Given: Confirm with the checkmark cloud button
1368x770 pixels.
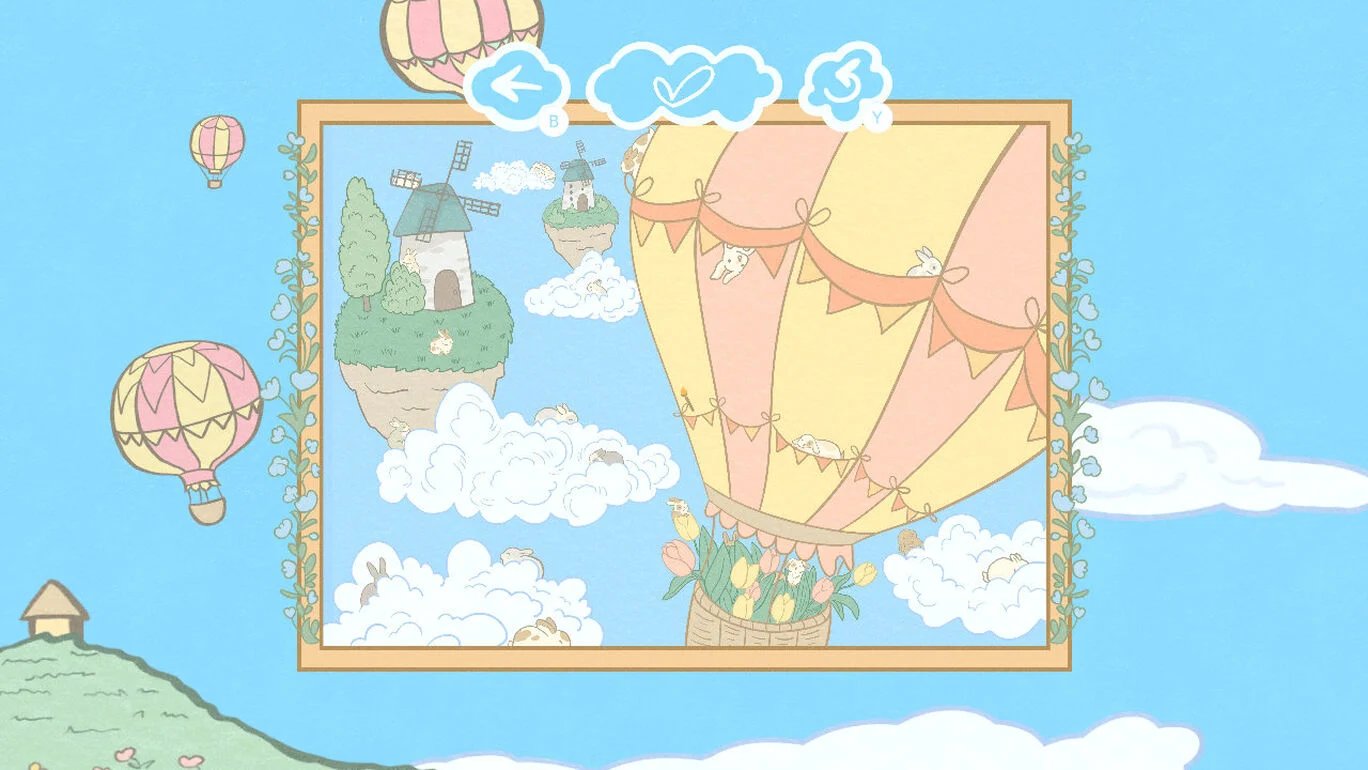Looking at the screenshot, I should (683, 85).
